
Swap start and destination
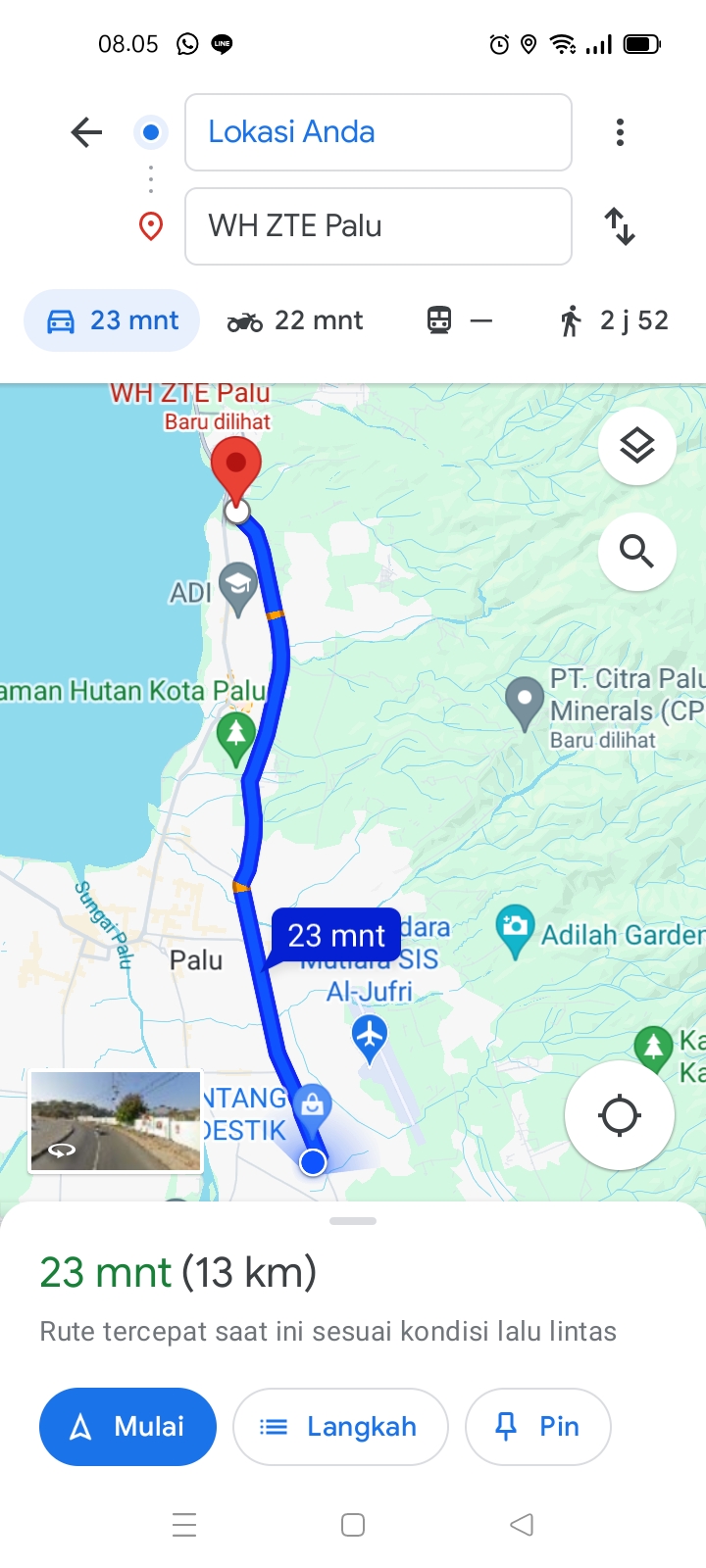(x=620, y=226)
